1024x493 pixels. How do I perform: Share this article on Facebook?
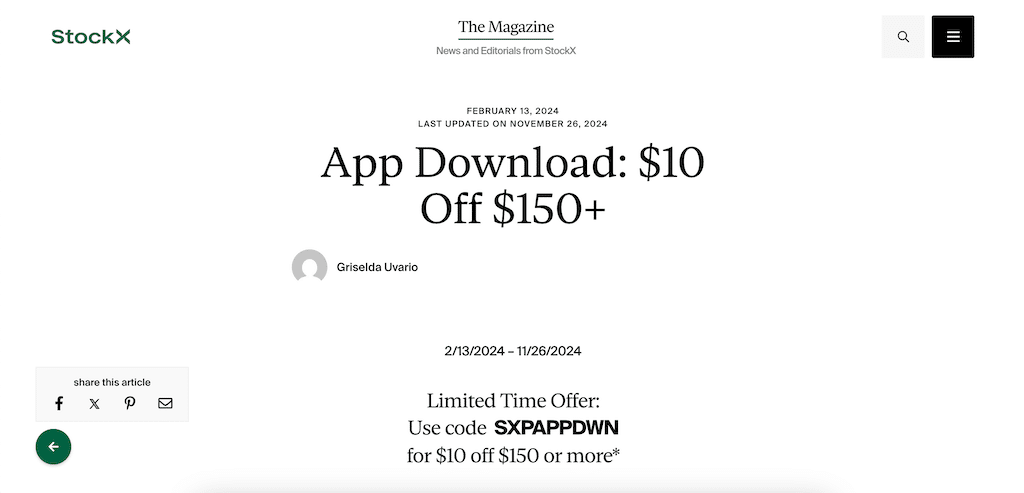(59, 403)
